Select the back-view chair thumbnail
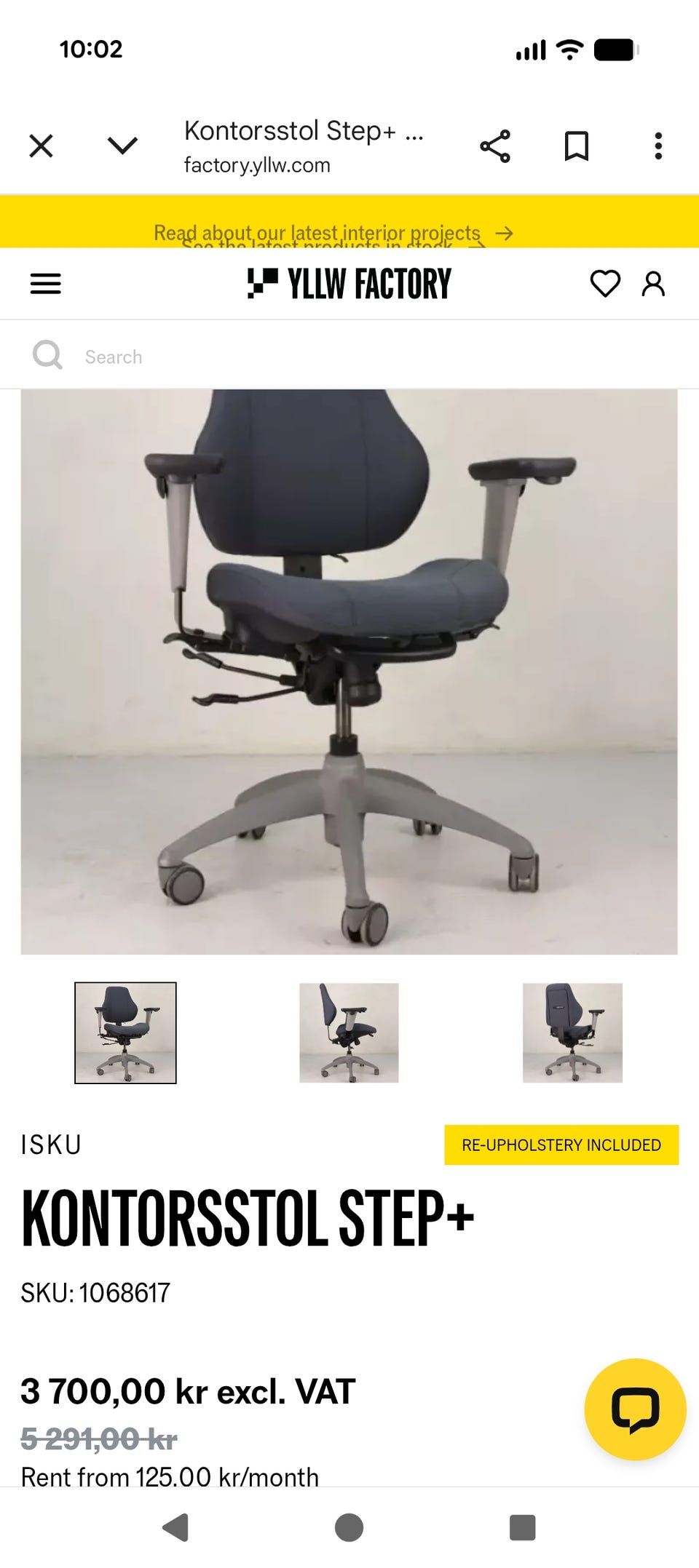 click(x=572, y=1032)
